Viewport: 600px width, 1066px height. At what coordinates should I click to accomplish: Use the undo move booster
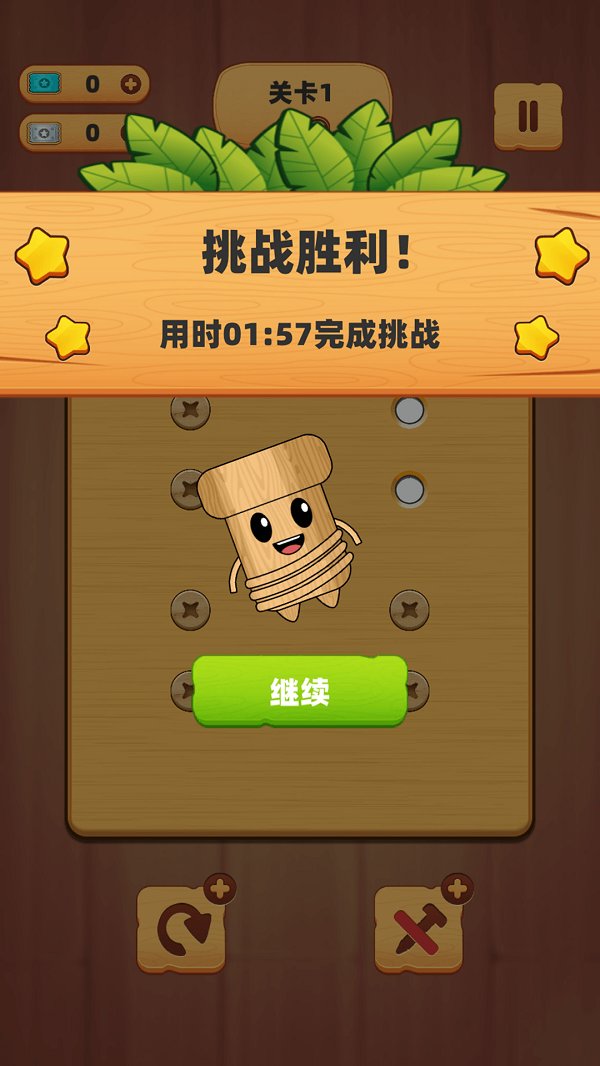[x=181, y=929]
